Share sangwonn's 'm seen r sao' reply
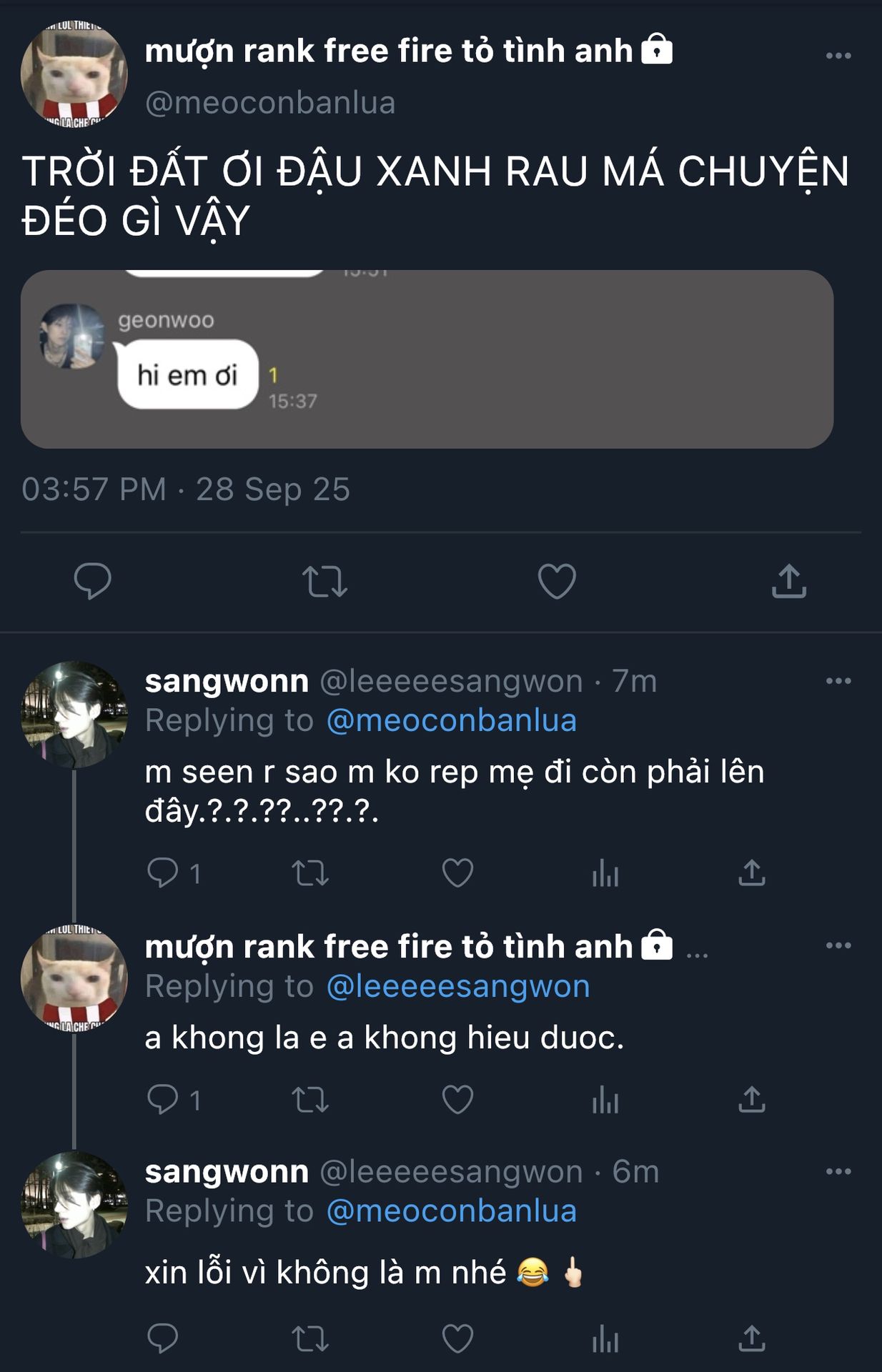The height and width of the screenshot is (1372, 882). tap(751, 873)
